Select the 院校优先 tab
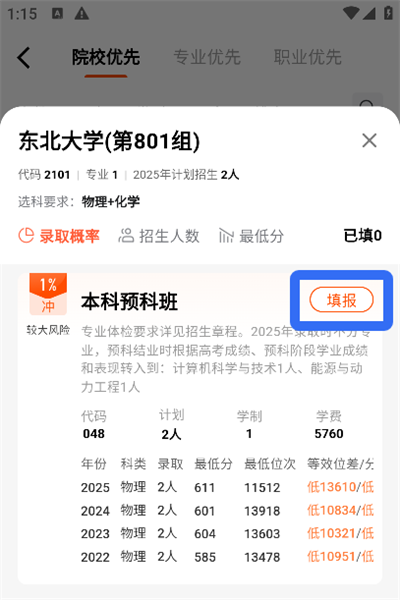The height and width of the screenshot is (600, 400). [x=106, y=57]
